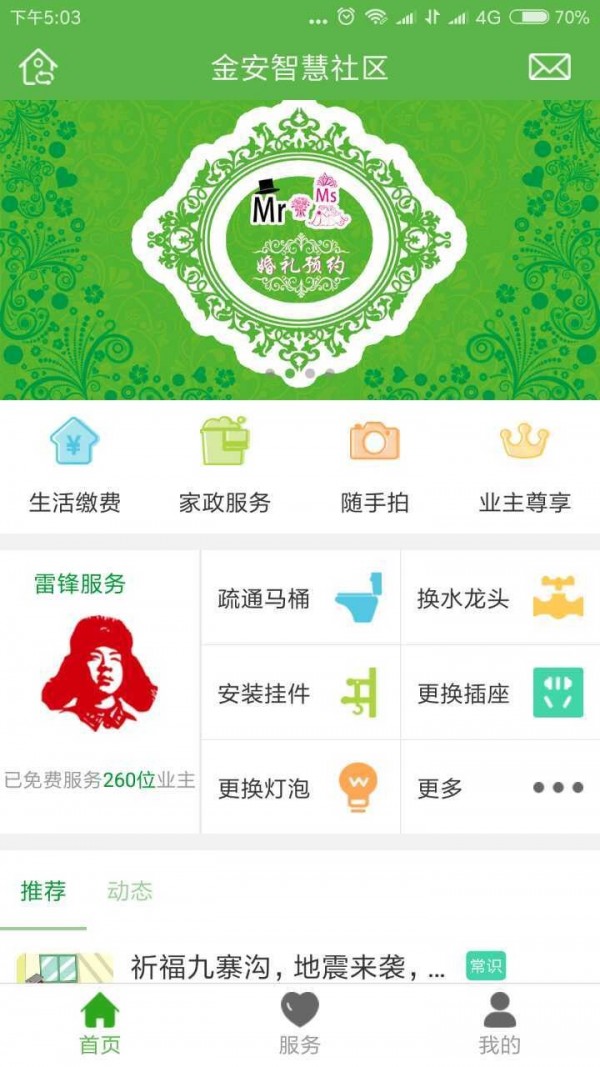Screen dimensions: 600x1067
Task: Open 家政服务 housekeeping services
Action: (x=224, y=466)
